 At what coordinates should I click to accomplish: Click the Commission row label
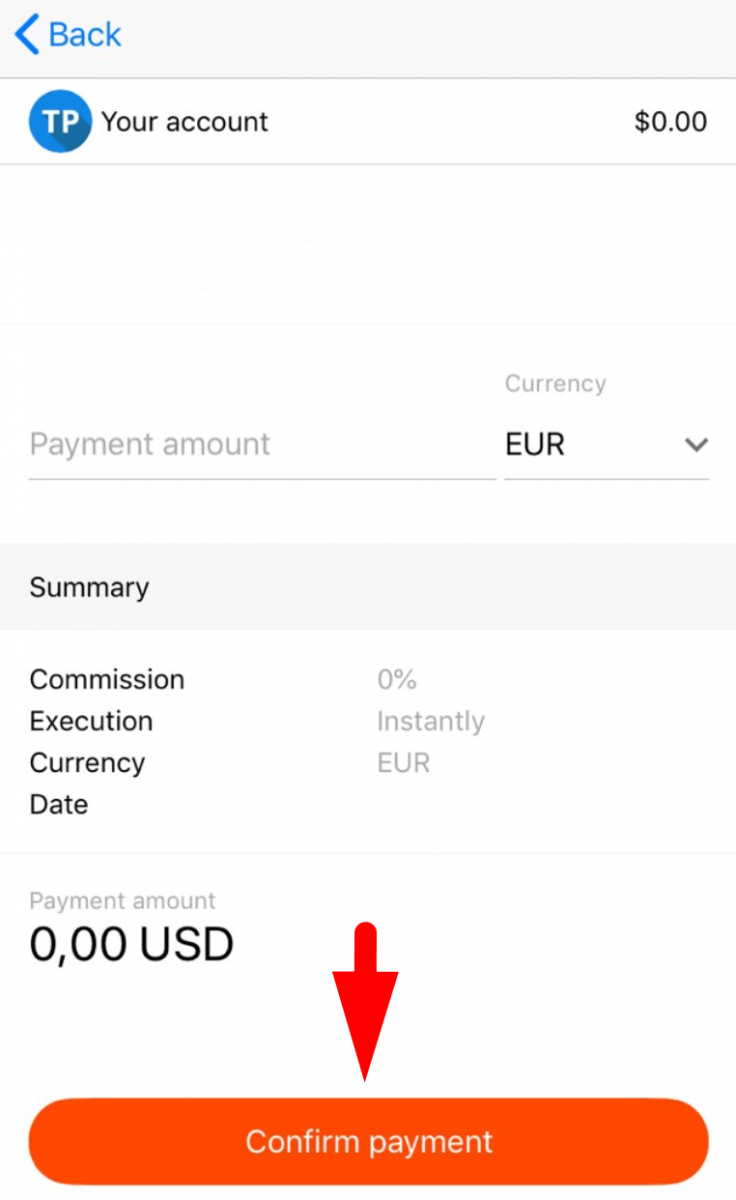(x=107, y=679)
